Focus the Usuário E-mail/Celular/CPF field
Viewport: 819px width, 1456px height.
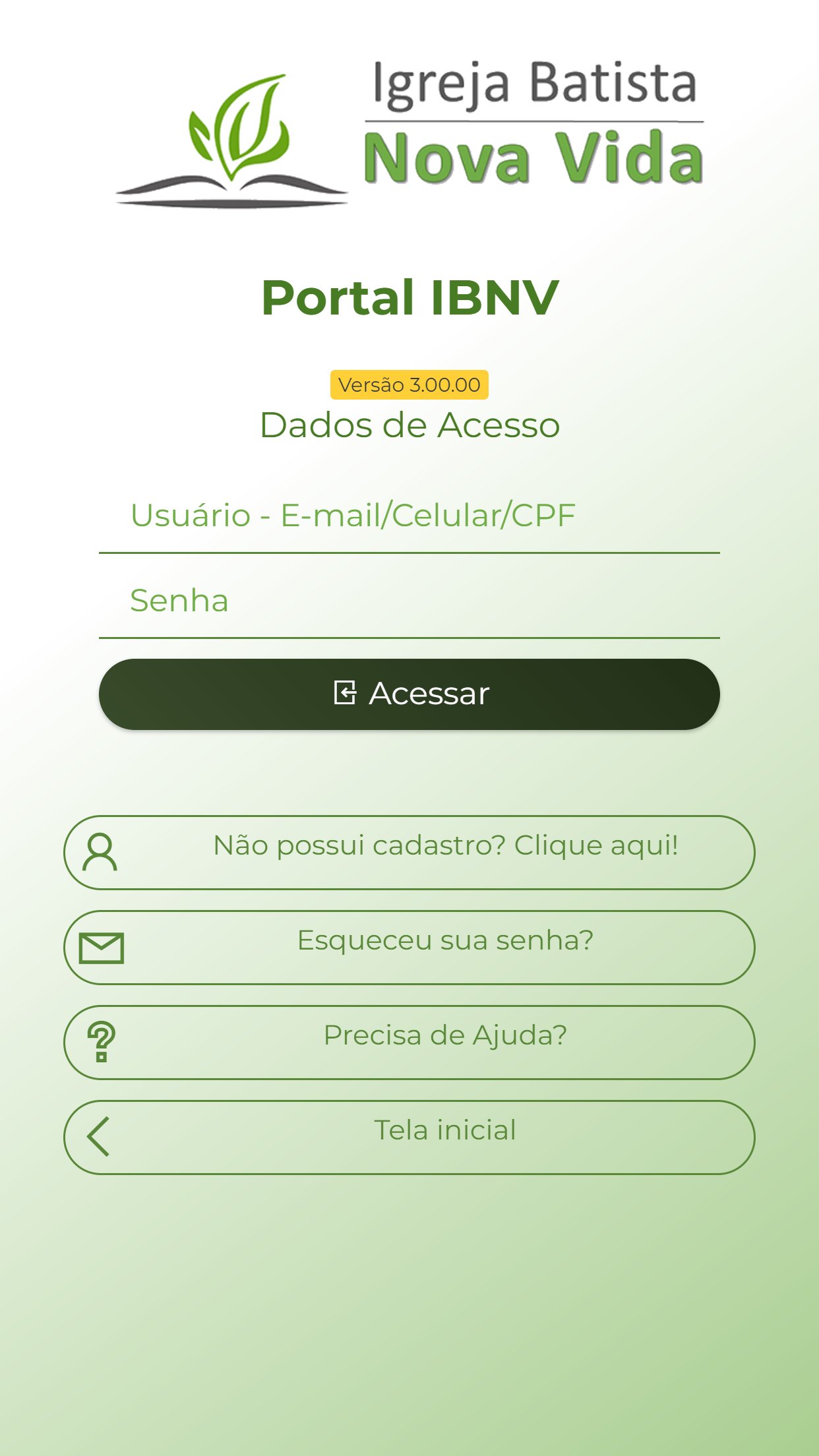pyautogui.click(x=409, y=516)
